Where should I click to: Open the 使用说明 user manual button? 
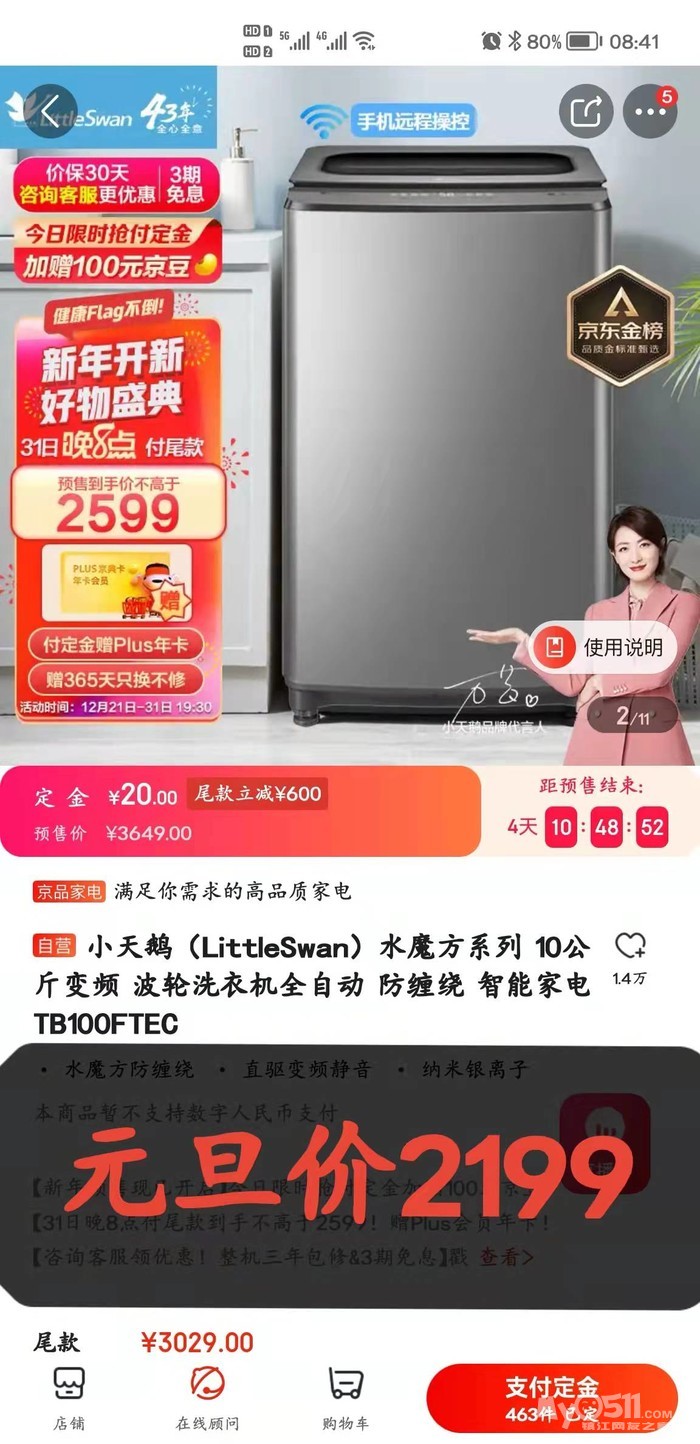[x=606, y=648]
